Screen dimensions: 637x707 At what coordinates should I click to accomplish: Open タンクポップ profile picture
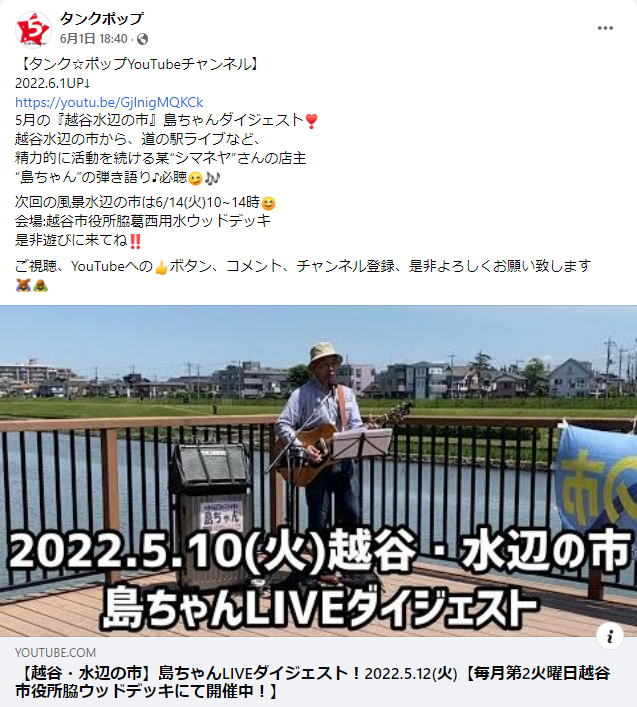[33, 29]
